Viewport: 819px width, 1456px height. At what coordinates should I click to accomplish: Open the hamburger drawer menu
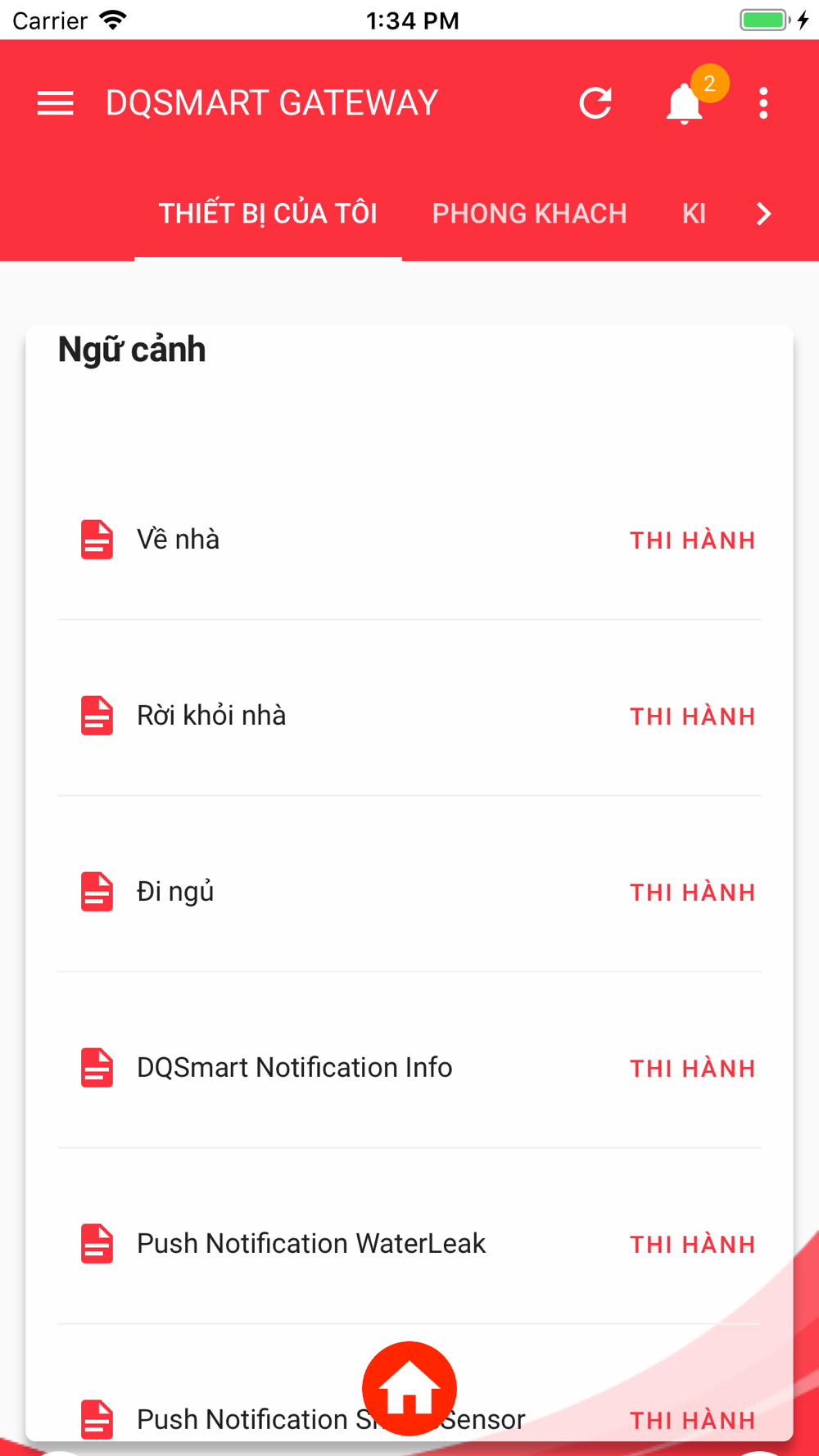[x=55, y=103]
